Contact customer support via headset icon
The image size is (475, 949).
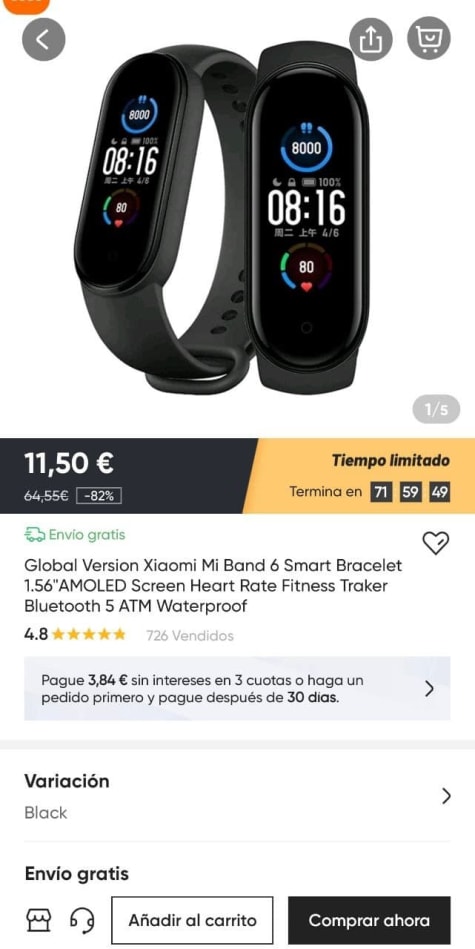(x=82, y=921)
